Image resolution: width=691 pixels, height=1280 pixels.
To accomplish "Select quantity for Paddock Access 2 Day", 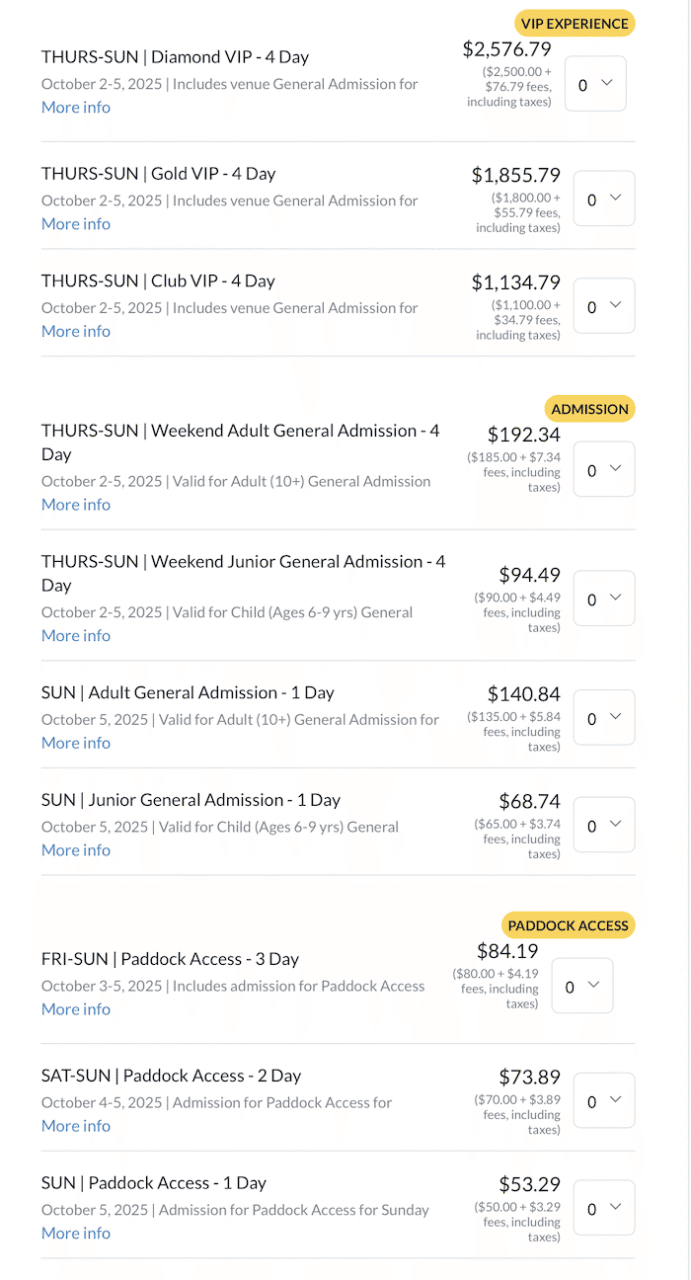I will click(605, 1100).
